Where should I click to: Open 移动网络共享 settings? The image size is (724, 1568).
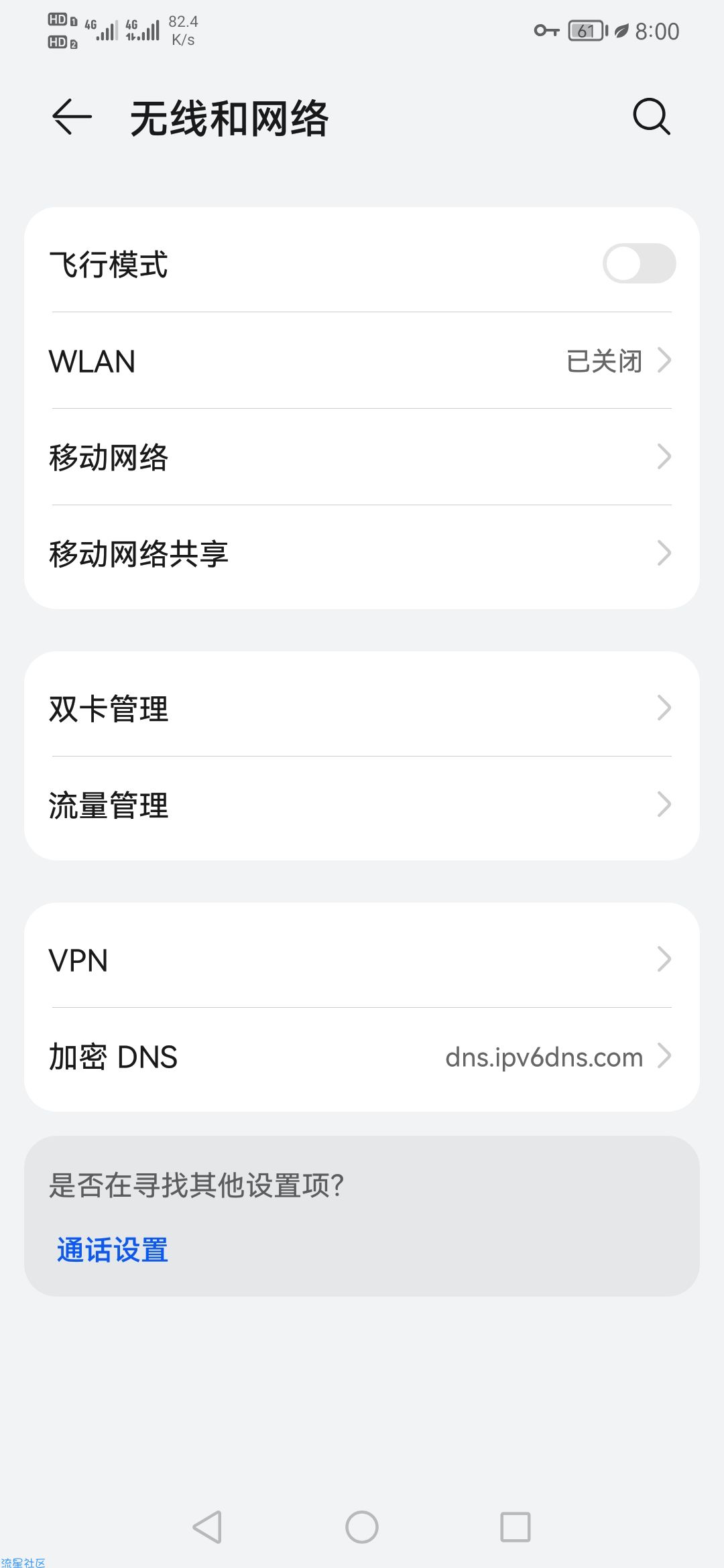(x=362, y=553)
